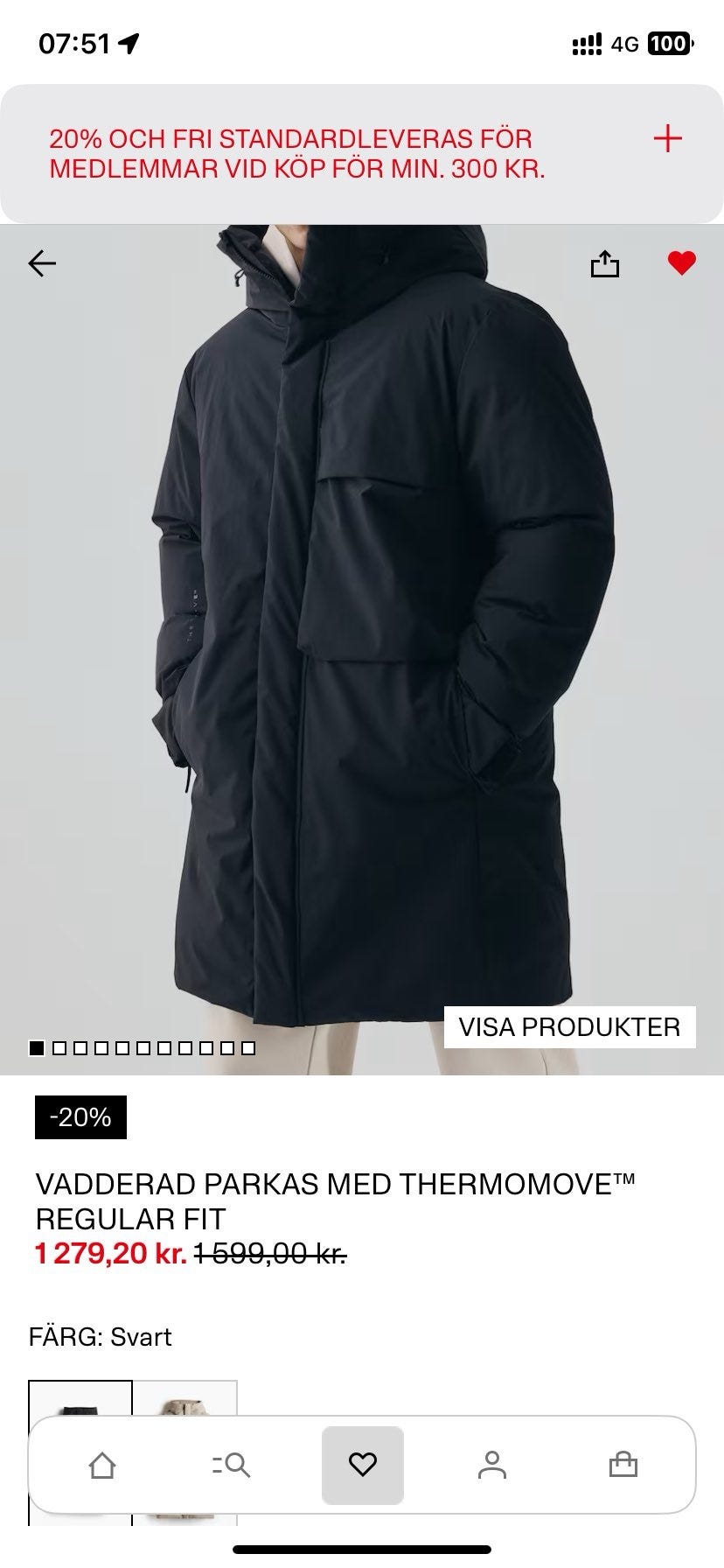Share this parka product
Image resolution: width=724 pixels, height=1568 pixels.
[604, 262]
